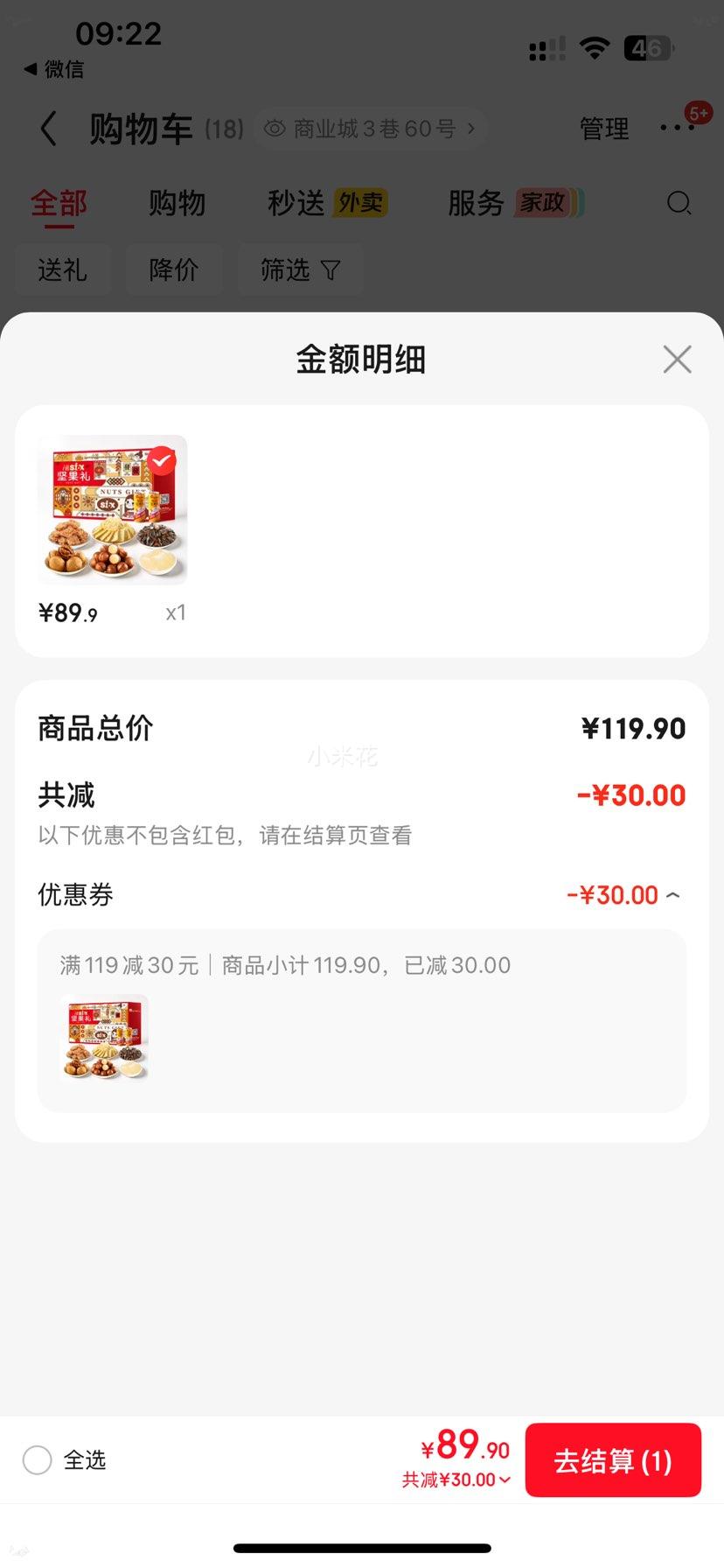Switch to the 购物 tab

178,202
